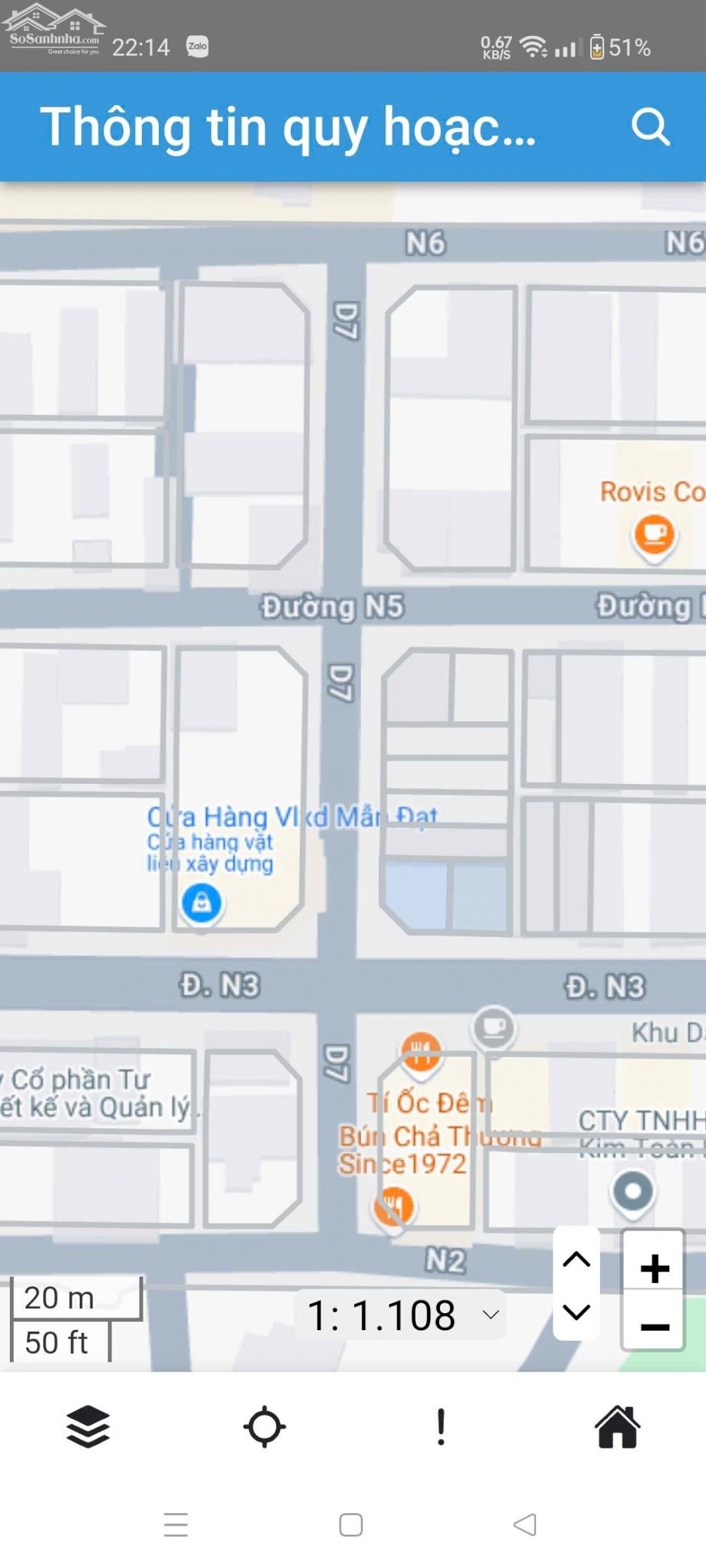Screen dimensions: 706x1568
Task: Go to the home screen icon
Action: coord(617,1426)
